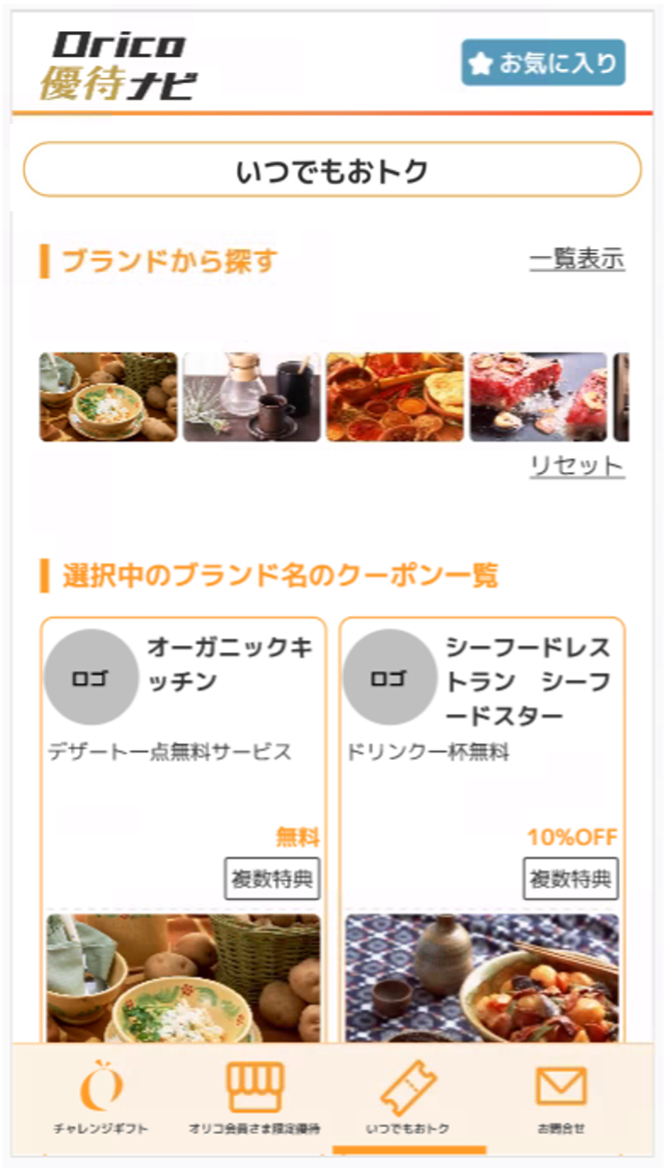Open the お問合せ contact tab
The width and height of the screenshot is (669, 1173).
coord(560,1097)
